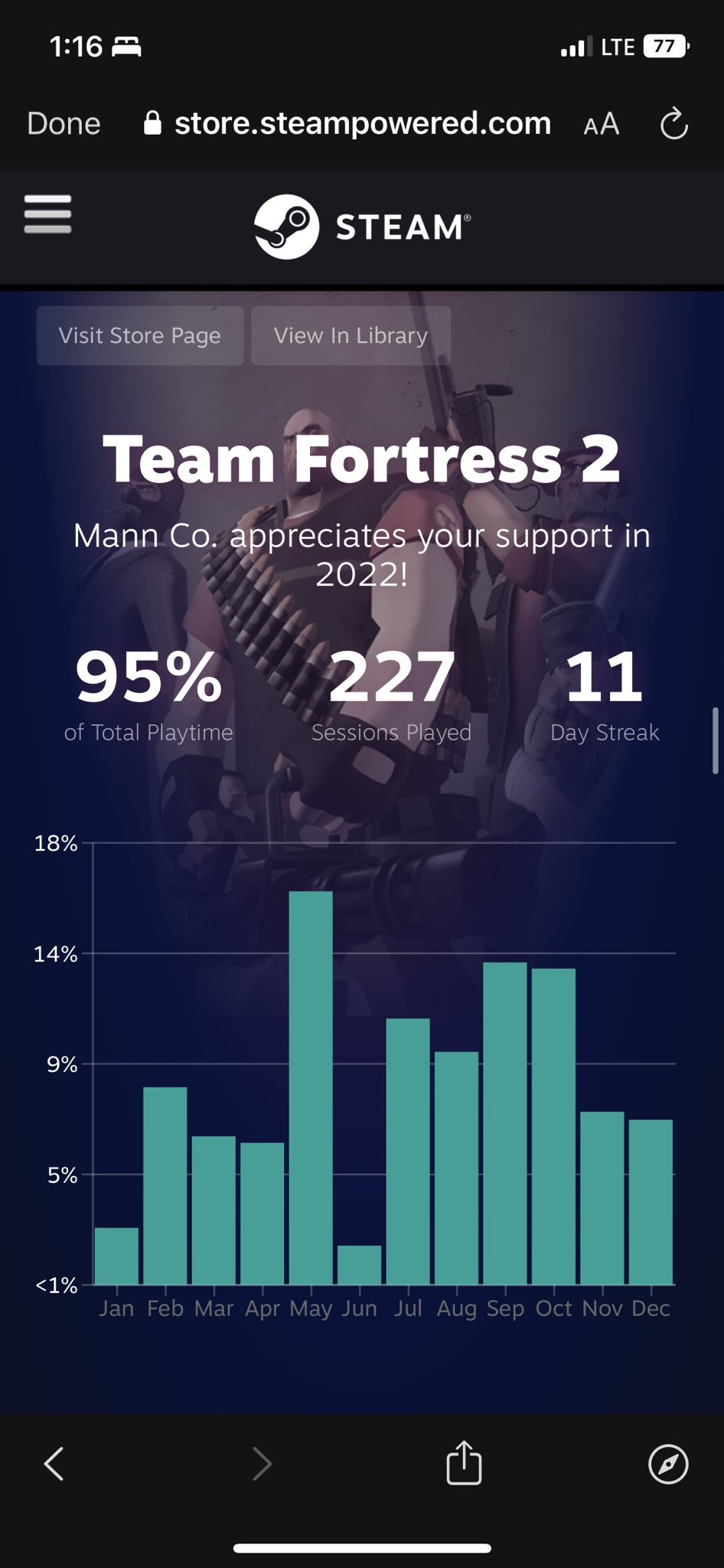Reload the Steam page
The width and height of the screenshot is (724, 1568).
[673, 123]
